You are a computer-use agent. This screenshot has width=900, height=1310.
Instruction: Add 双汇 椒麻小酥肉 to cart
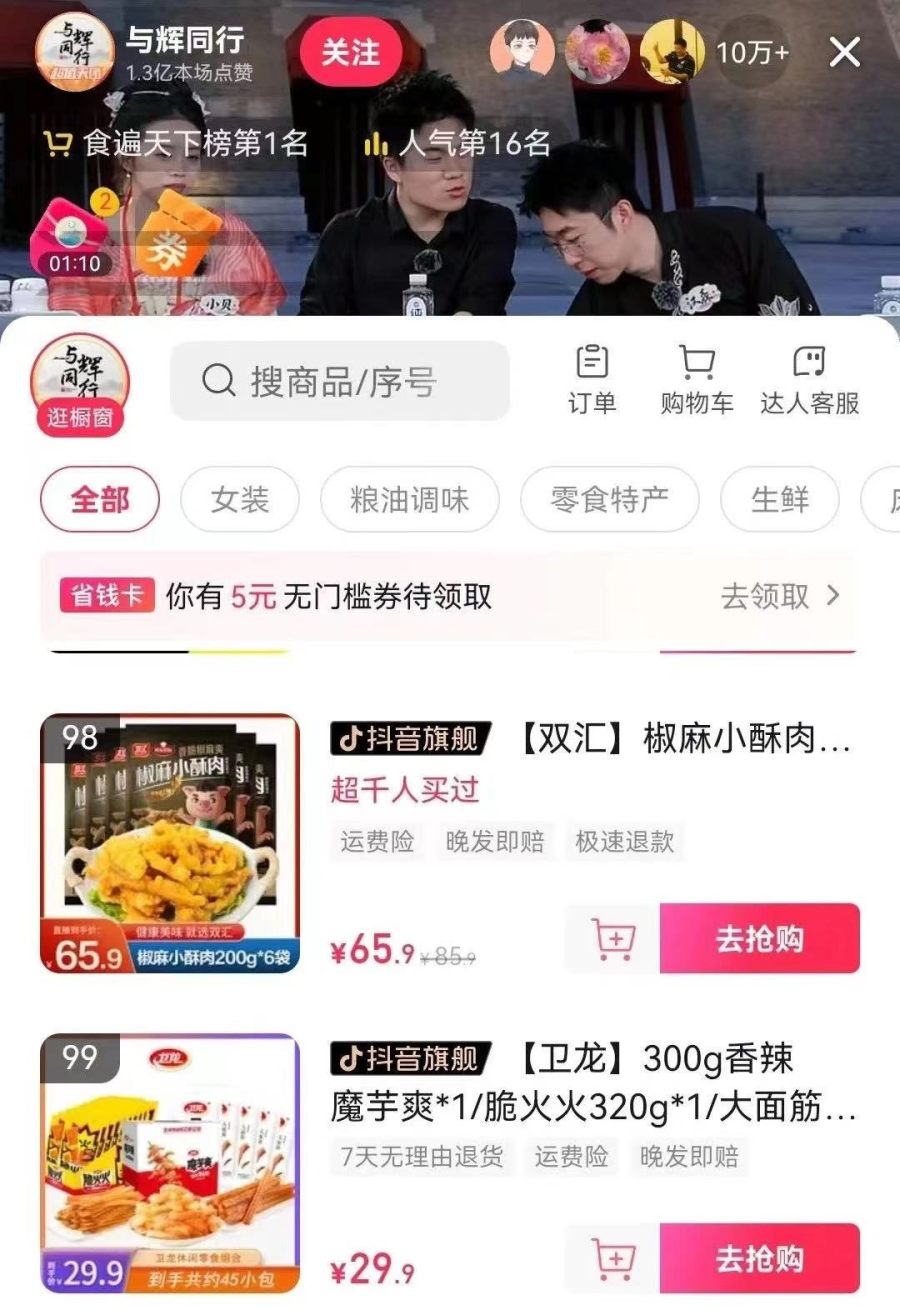613,939
